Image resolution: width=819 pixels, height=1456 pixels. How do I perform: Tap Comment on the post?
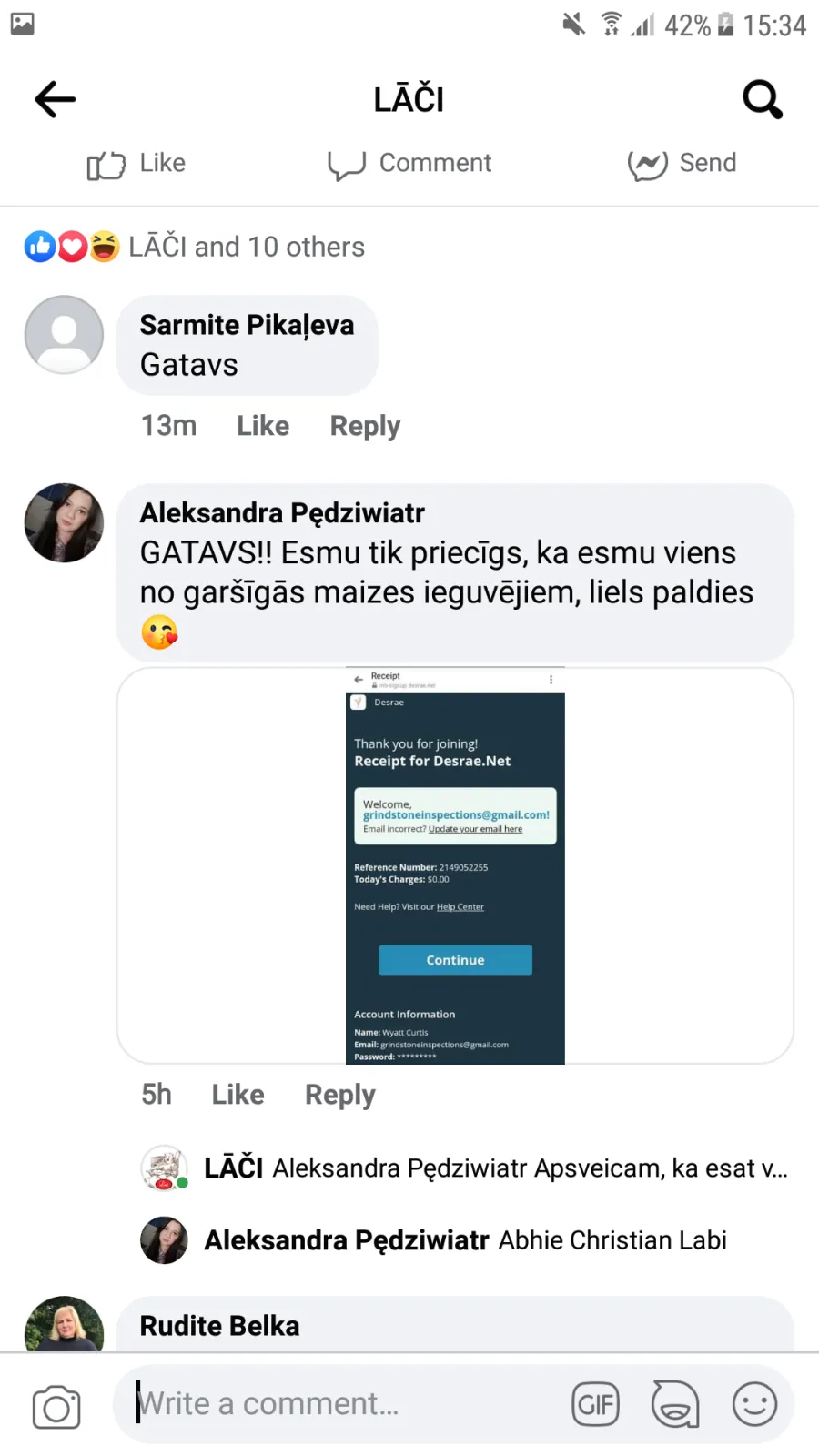pos(409,164)
